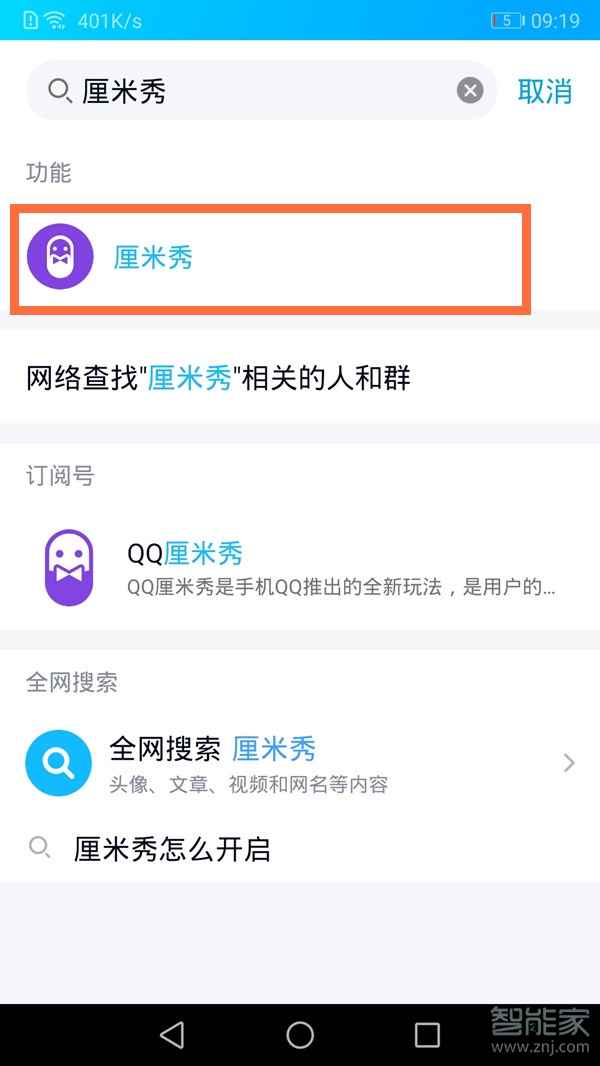The image size is (600, 1066).
Task: Tap 取消 to cancel the search
Action: [544, 91]
